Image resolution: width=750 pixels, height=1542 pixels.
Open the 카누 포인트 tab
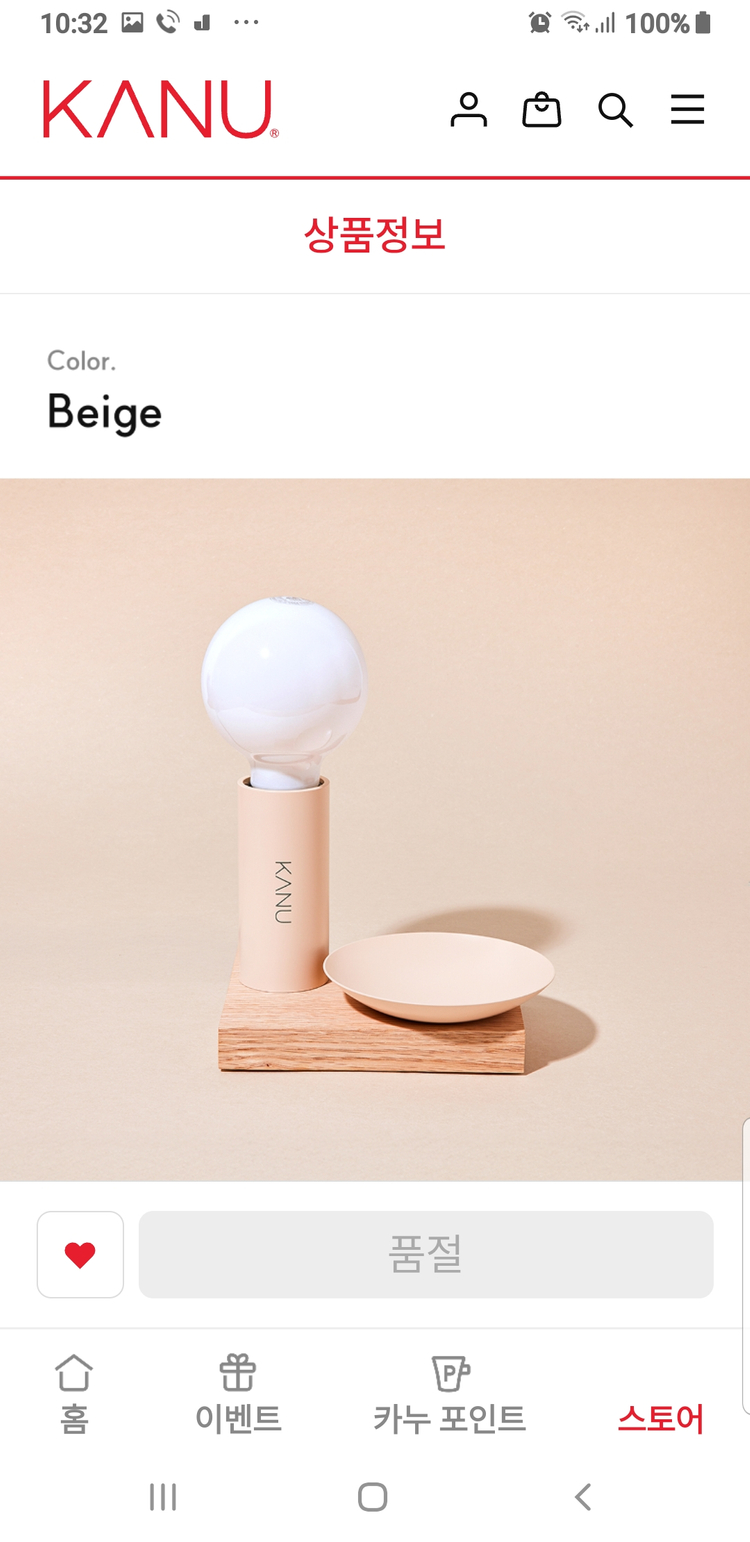pyautogui.click(x=450, y=1394)
